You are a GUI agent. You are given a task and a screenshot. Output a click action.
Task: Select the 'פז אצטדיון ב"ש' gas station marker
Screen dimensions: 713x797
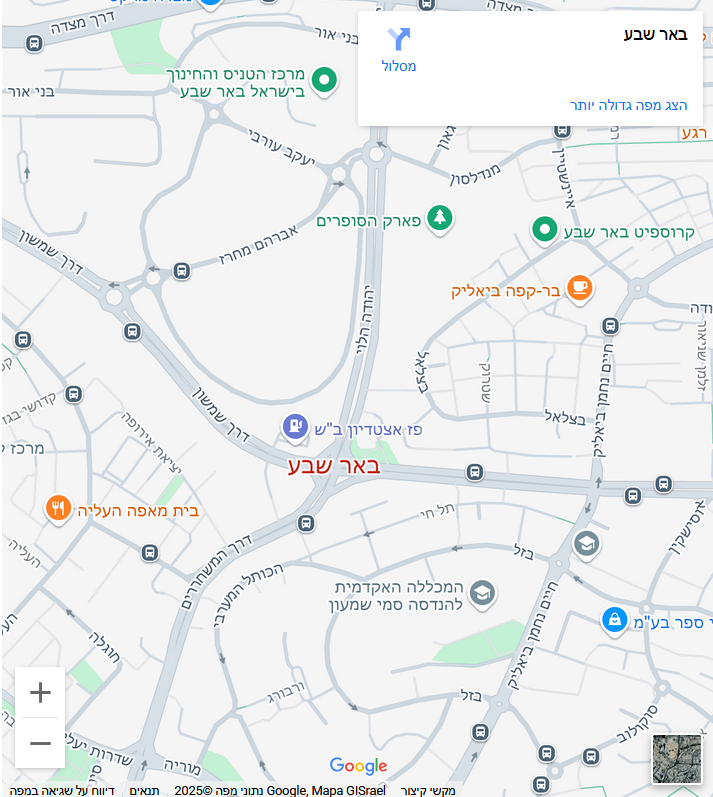tap(294, 428)
